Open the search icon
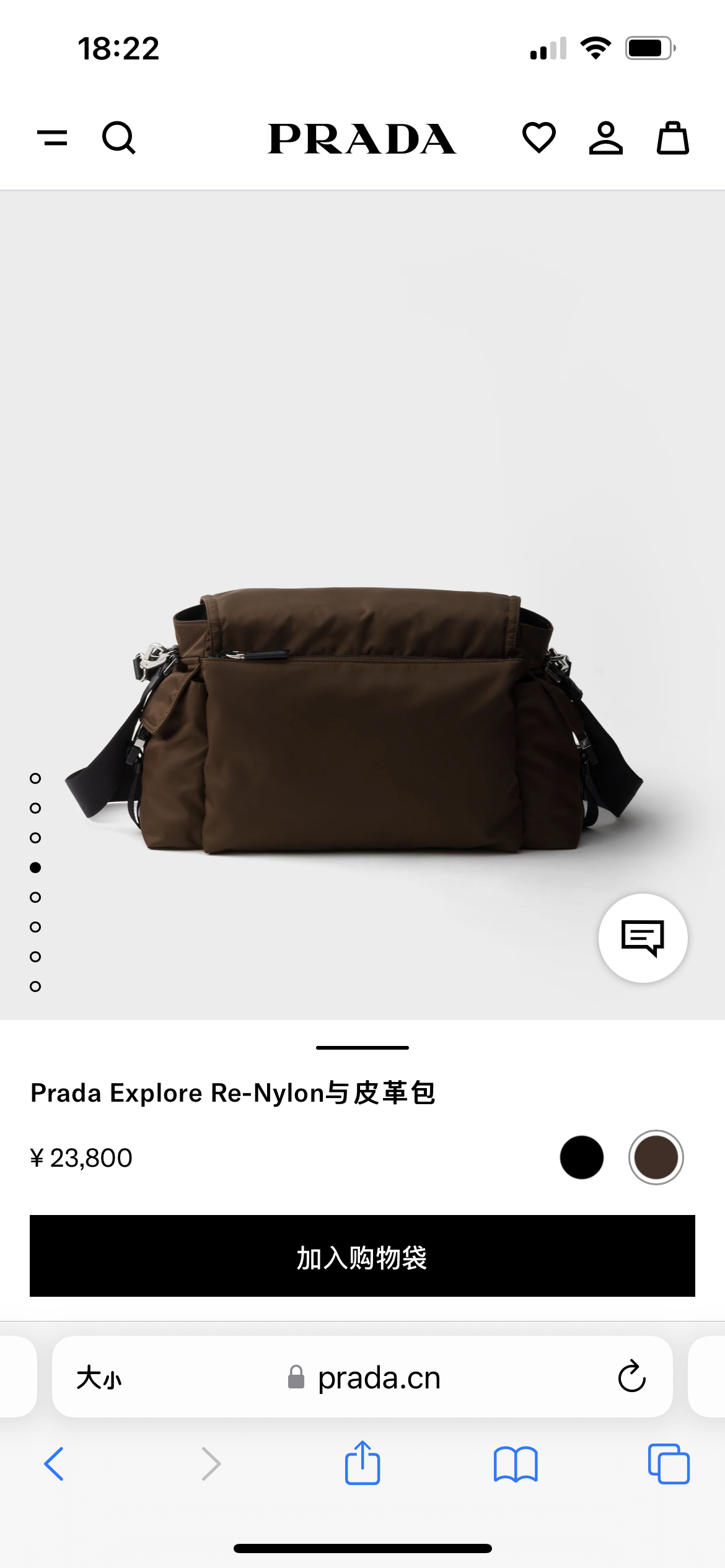 118,137
